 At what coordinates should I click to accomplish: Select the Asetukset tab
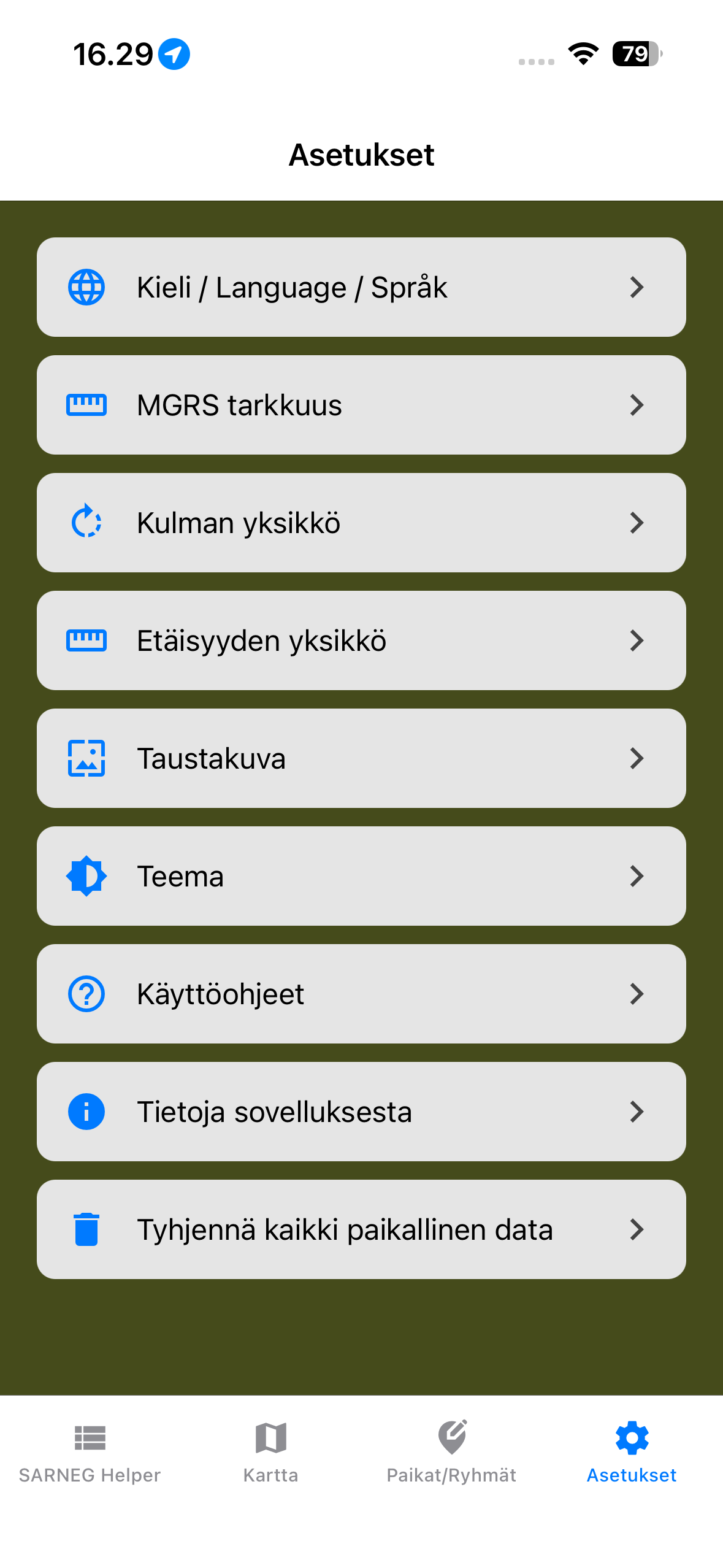[632, 1451]
